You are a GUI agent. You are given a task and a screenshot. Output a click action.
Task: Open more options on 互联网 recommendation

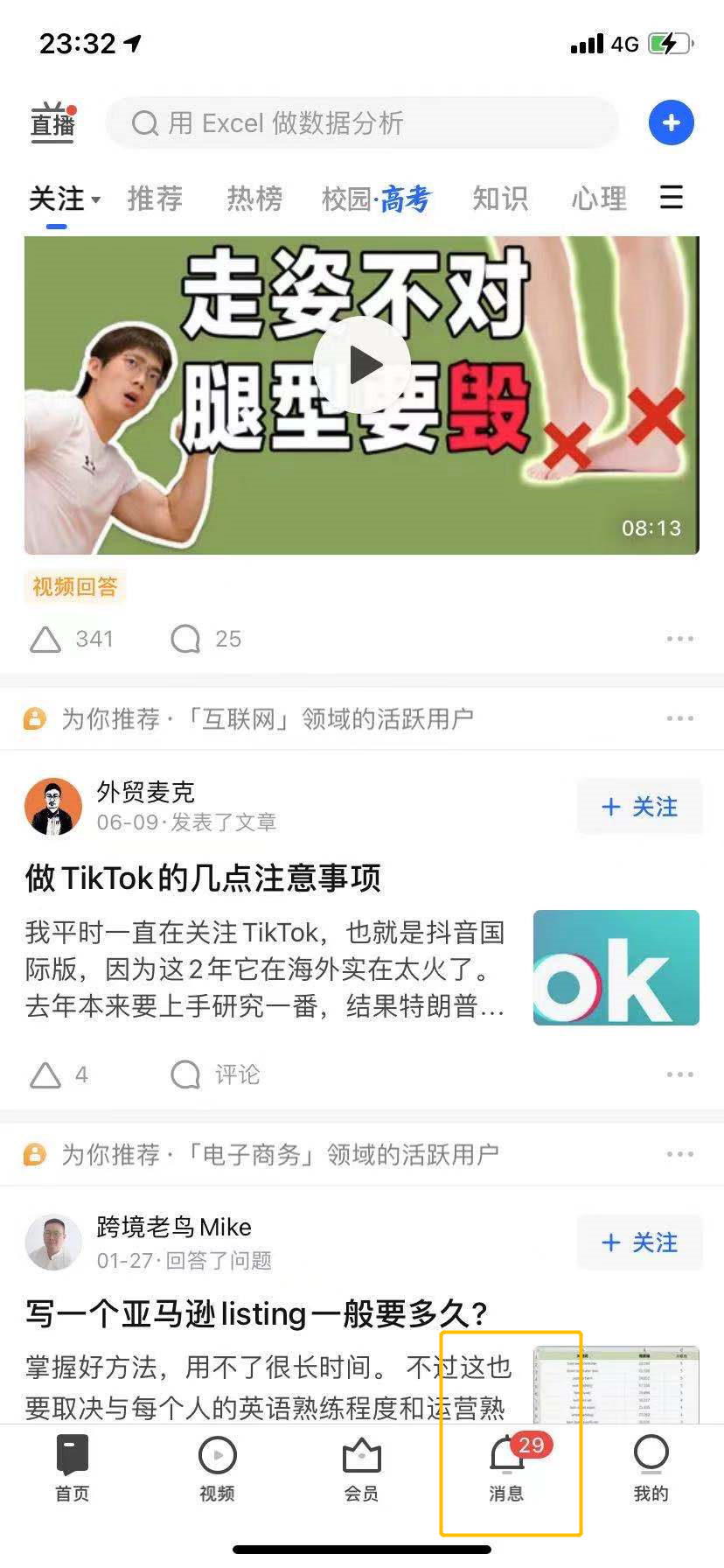(x=679, y=718)
